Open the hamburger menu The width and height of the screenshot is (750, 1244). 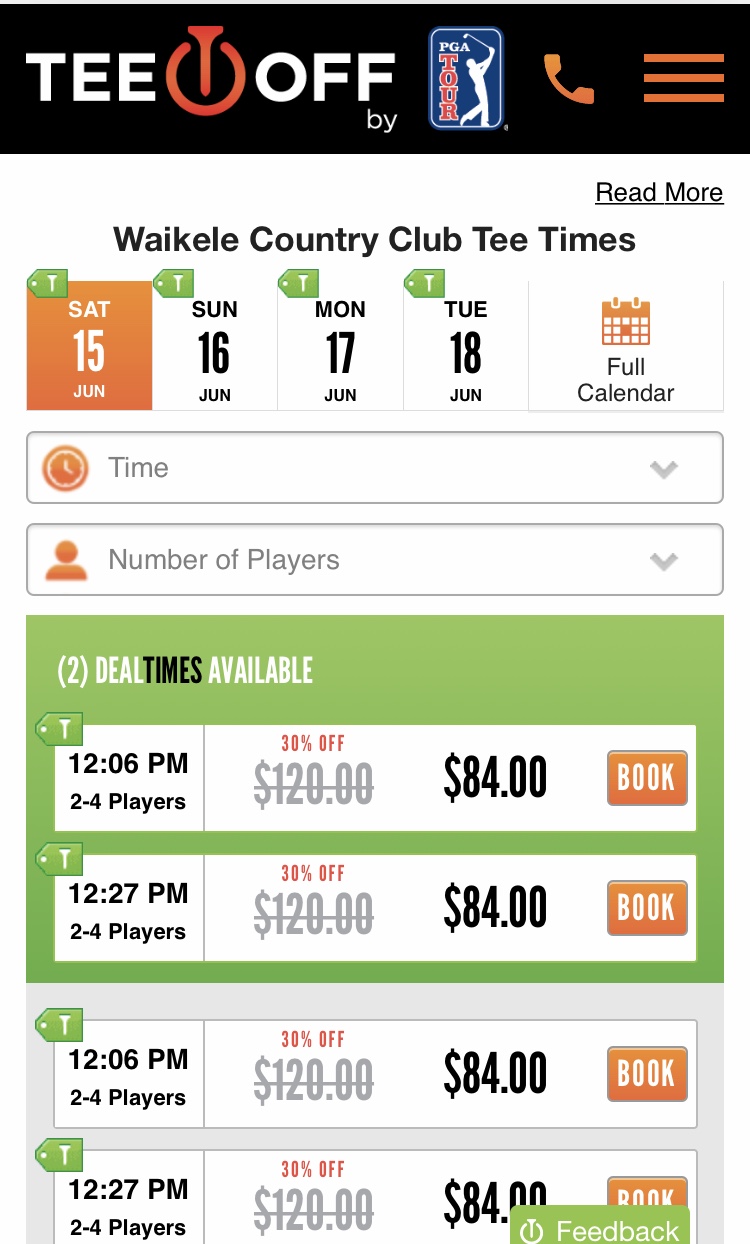point(684,78)
